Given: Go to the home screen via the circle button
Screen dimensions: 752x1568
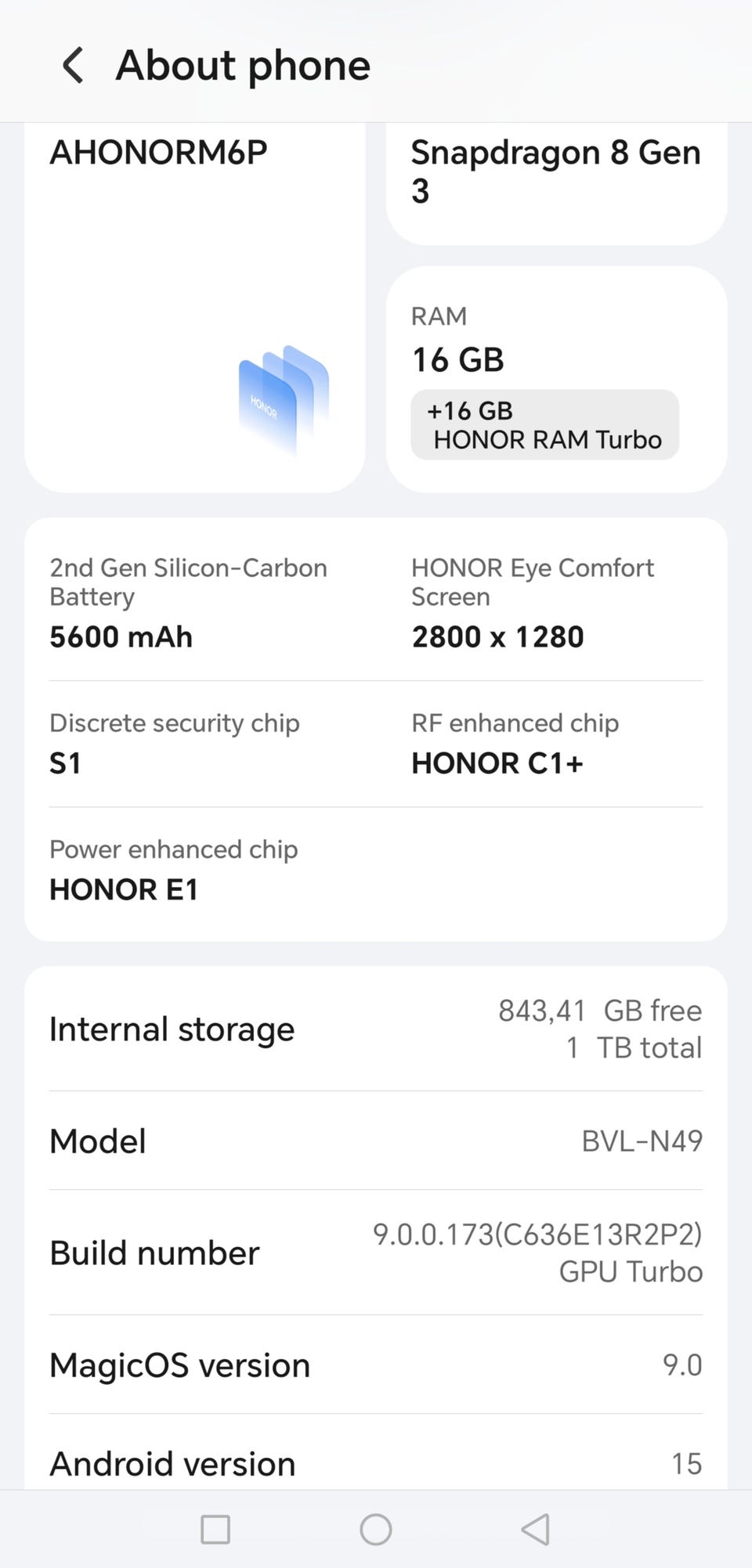Looking at the screenshot, I should tap(375, 1529).
